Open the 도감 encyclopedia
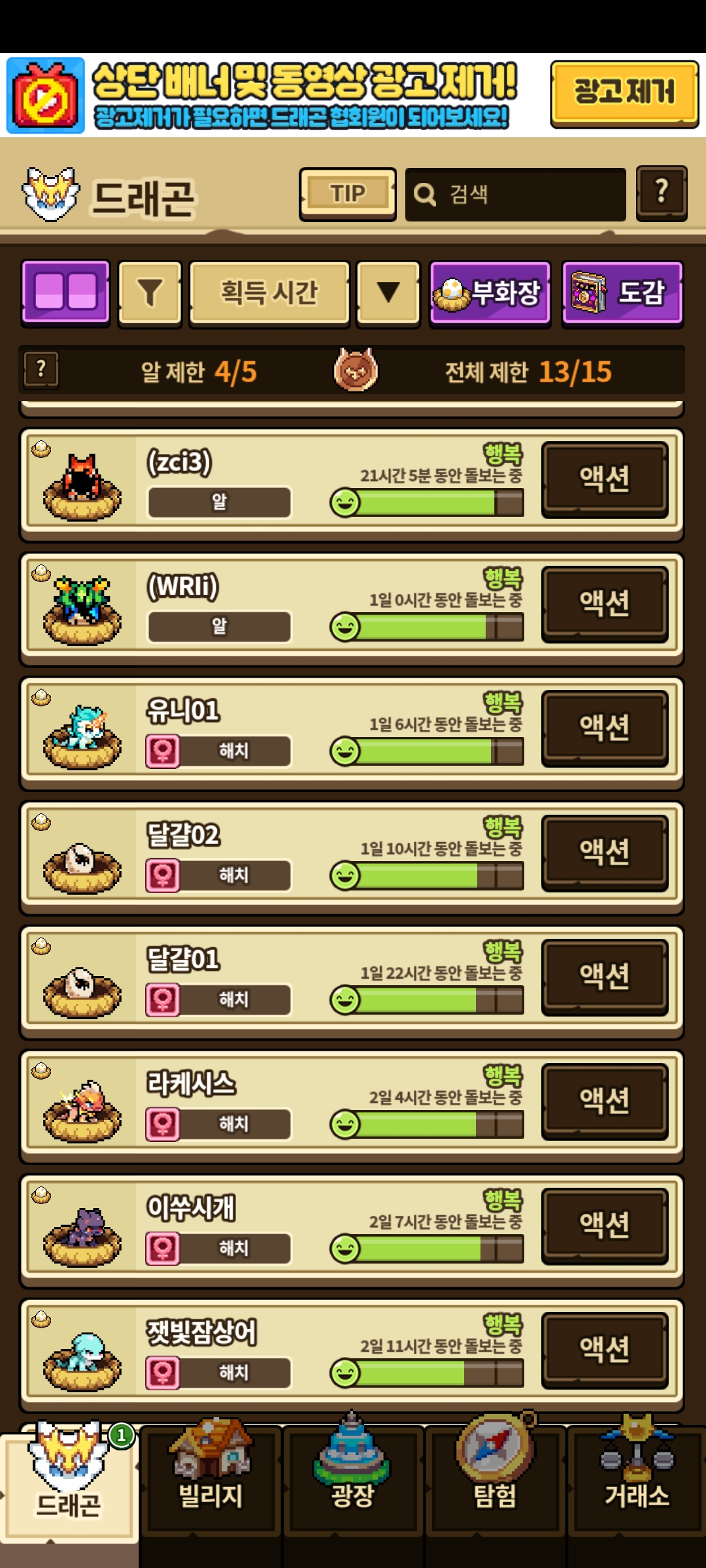 [622, 292]
